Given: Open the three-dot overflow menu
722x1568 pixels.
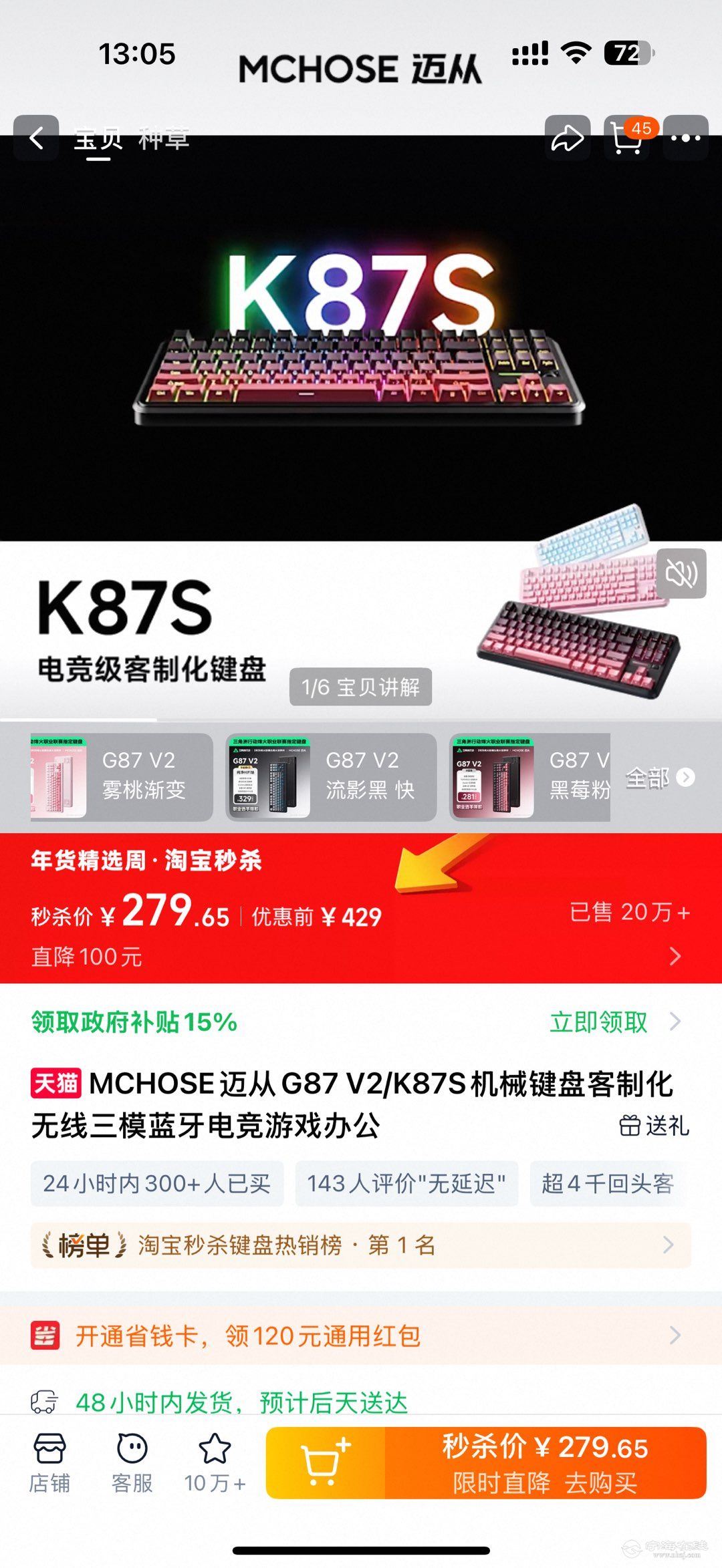Looking at the screenshot, I should click(x=686, y=138).
